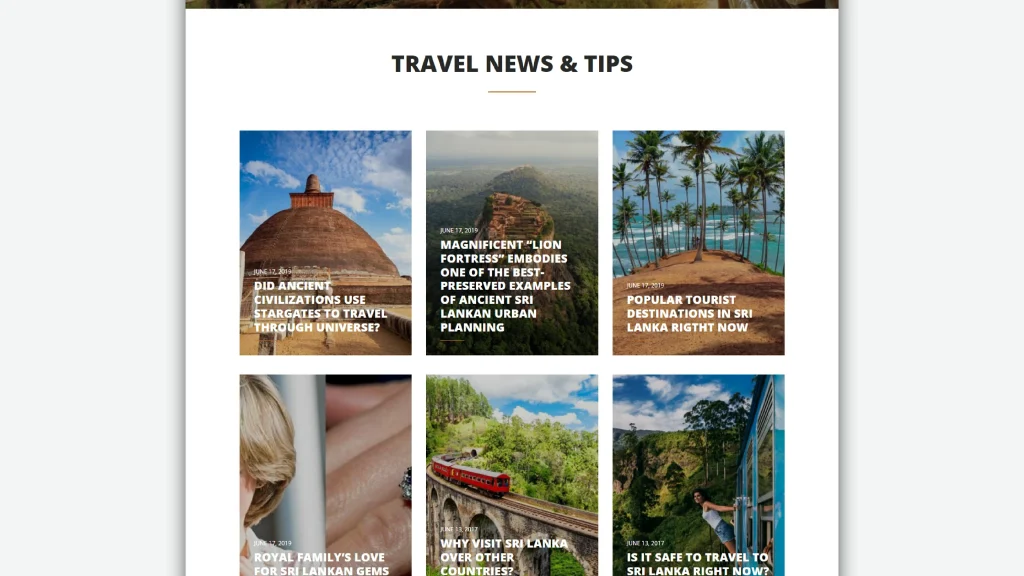Open Is It Safe to Travel article
The image size is (1024, 576).
[697, 564]
